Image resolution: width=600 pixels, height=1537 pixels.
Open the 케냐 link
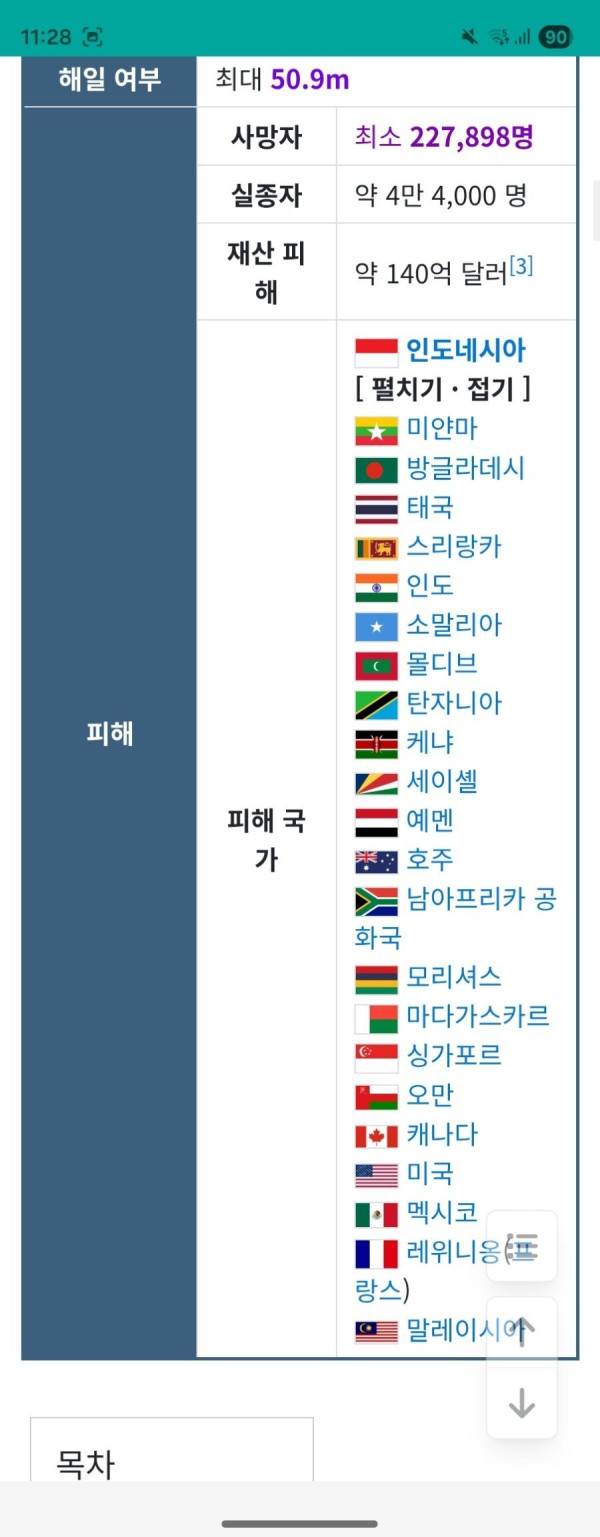(x=430, y=743)
